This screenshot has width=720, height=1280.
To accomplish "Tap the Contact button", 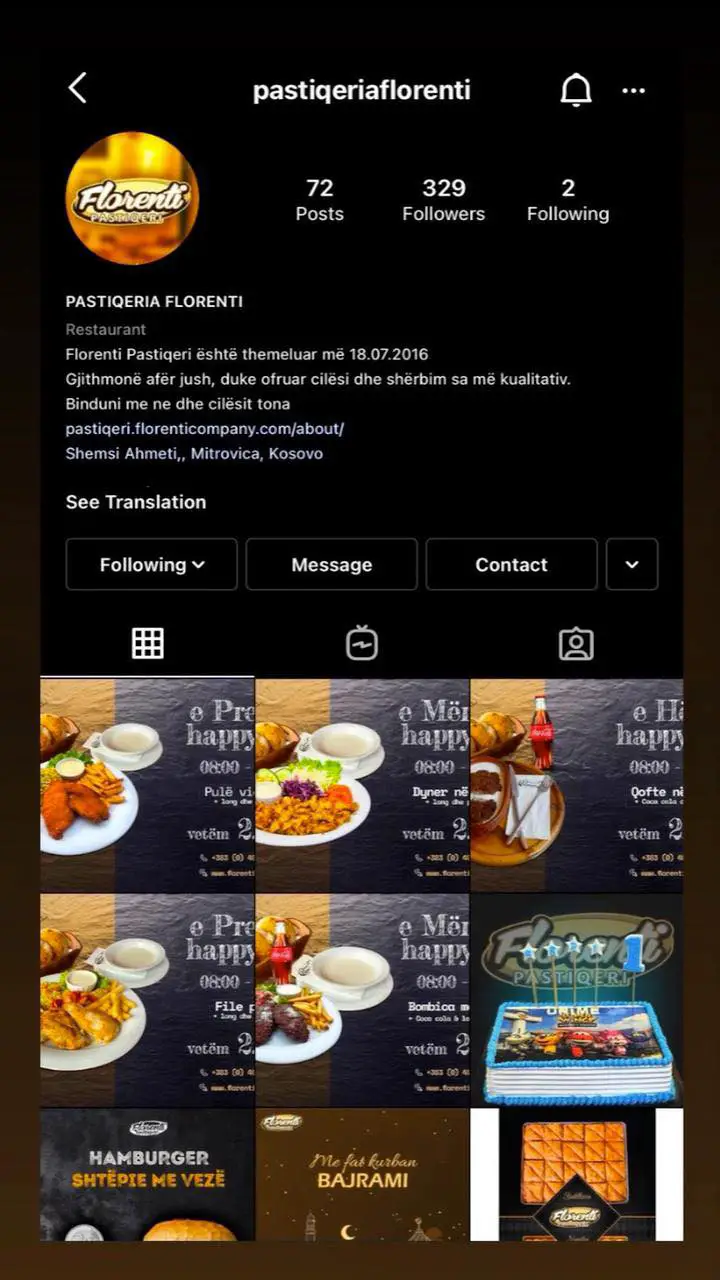I will point(511,564).
